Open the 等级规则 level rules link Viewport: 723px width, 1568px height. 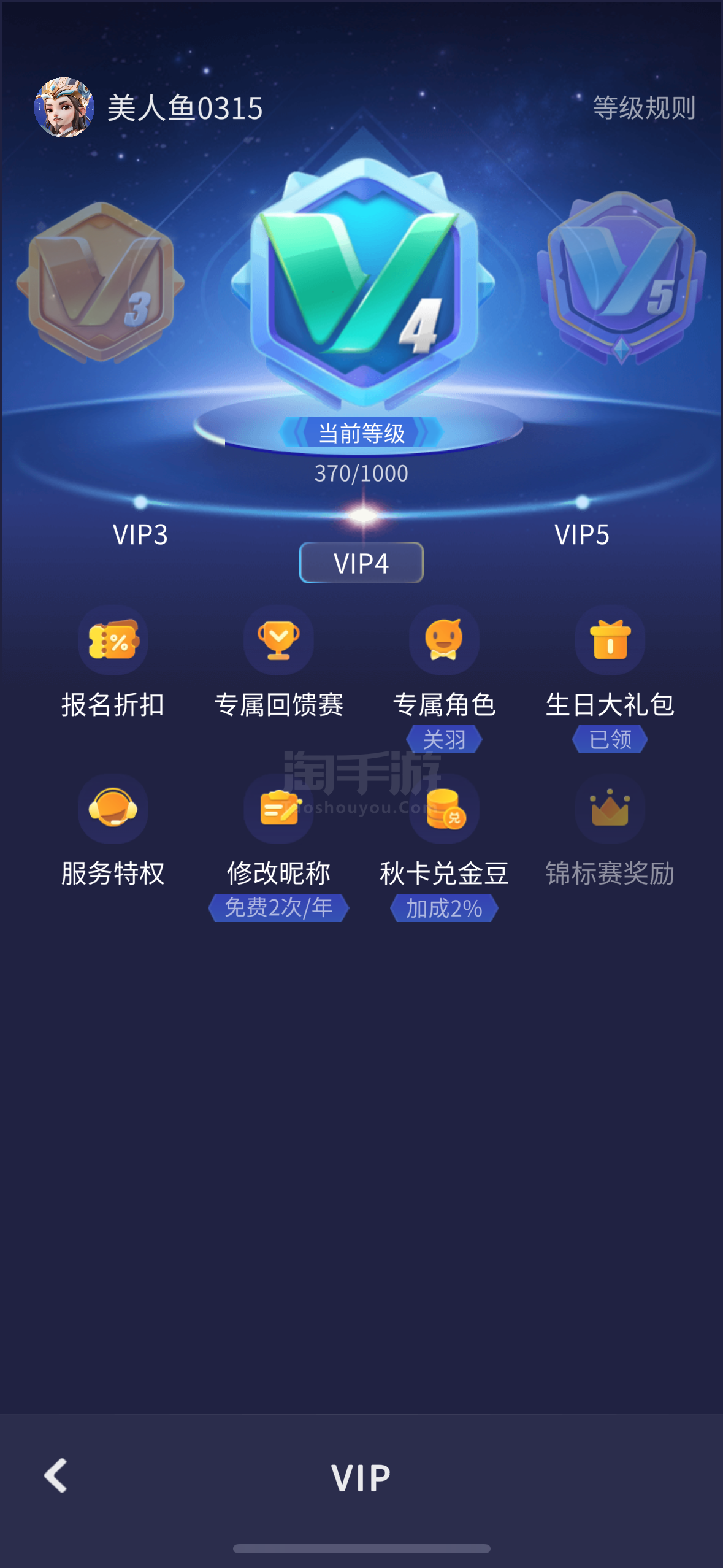coord(644,108)
